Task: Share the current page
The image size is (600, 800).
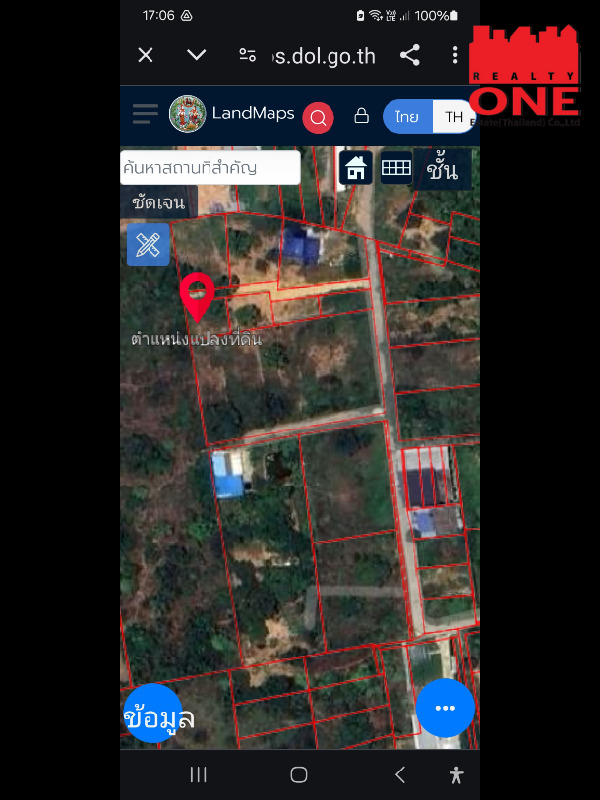Action: [409, 55]
